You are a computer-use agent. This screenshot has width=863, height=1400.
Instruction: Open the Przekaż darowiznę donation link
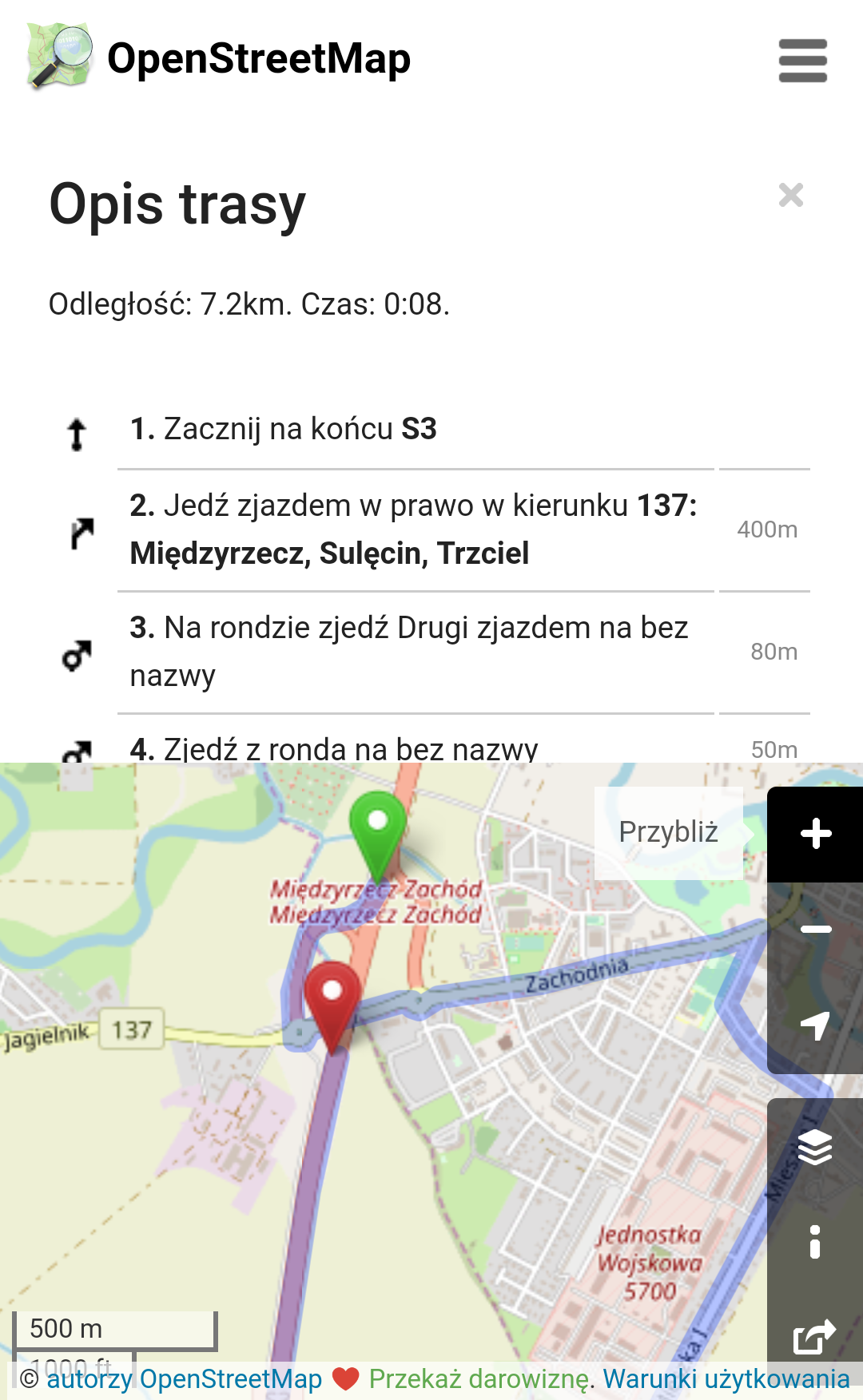(479, 1379)
